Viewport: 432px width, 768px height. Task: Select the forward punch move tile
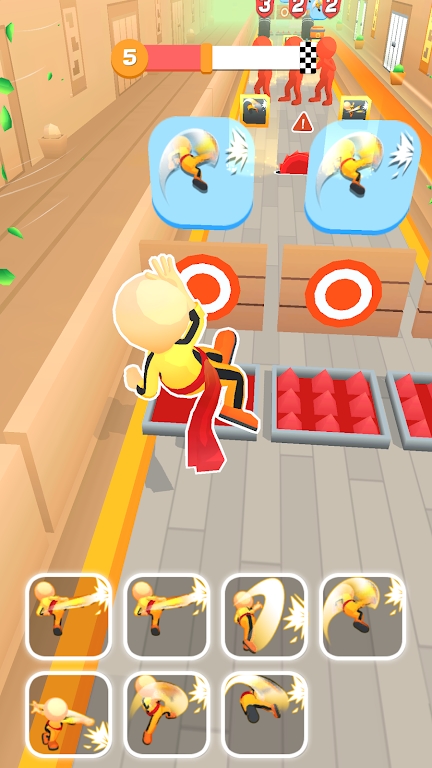[x=69, y=714]
